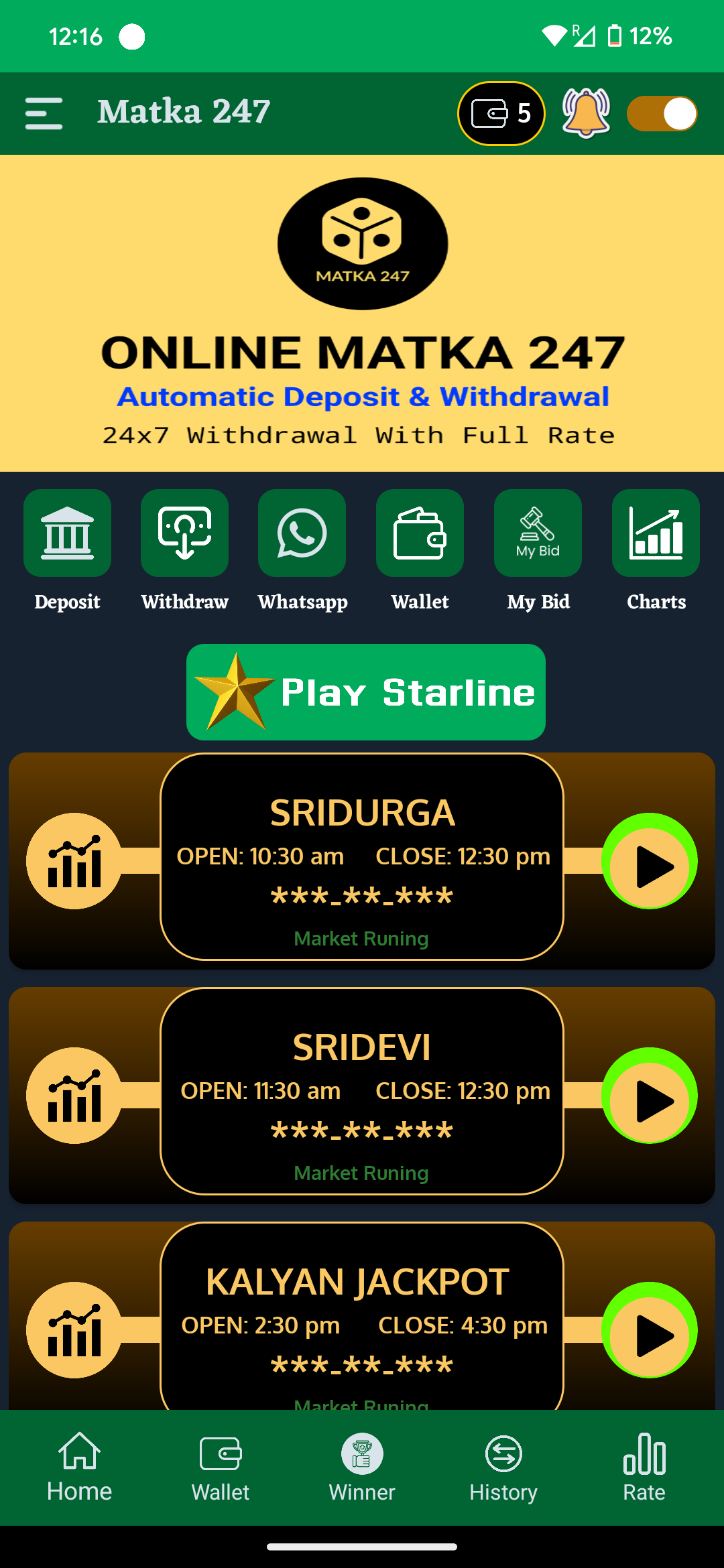Go to the Wallet tab in bottom navigation
This screenshot has height=1568, width=724.
(x=221, y=1467)
